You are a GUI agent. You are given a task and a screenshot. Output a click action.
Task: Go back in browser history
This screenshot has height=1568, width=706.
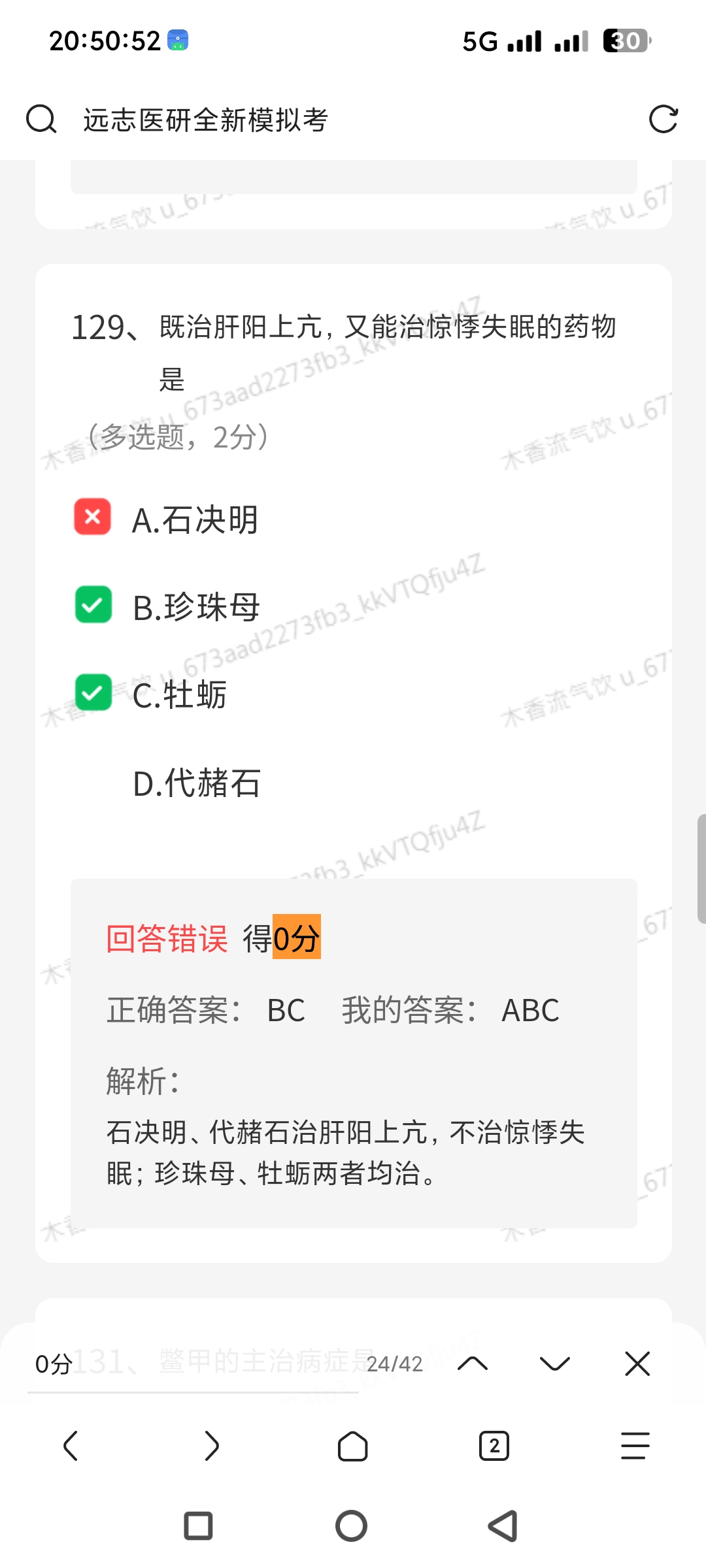[x=71, y=1445]
